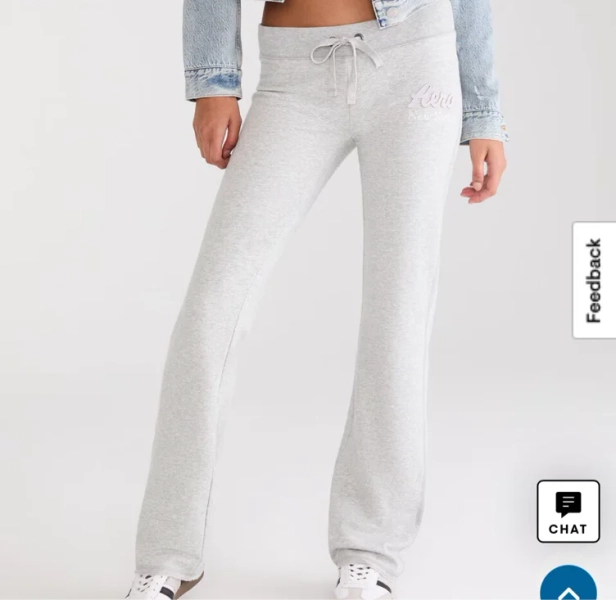
Task: Start a live chat via CHAT button
Action: point(568,511)
